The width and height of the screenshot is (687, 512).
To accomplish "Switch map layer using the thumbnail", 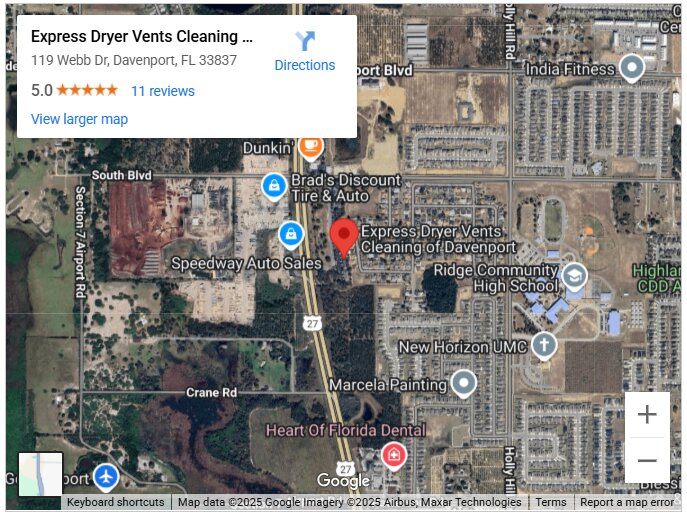I will coord(41,474).
